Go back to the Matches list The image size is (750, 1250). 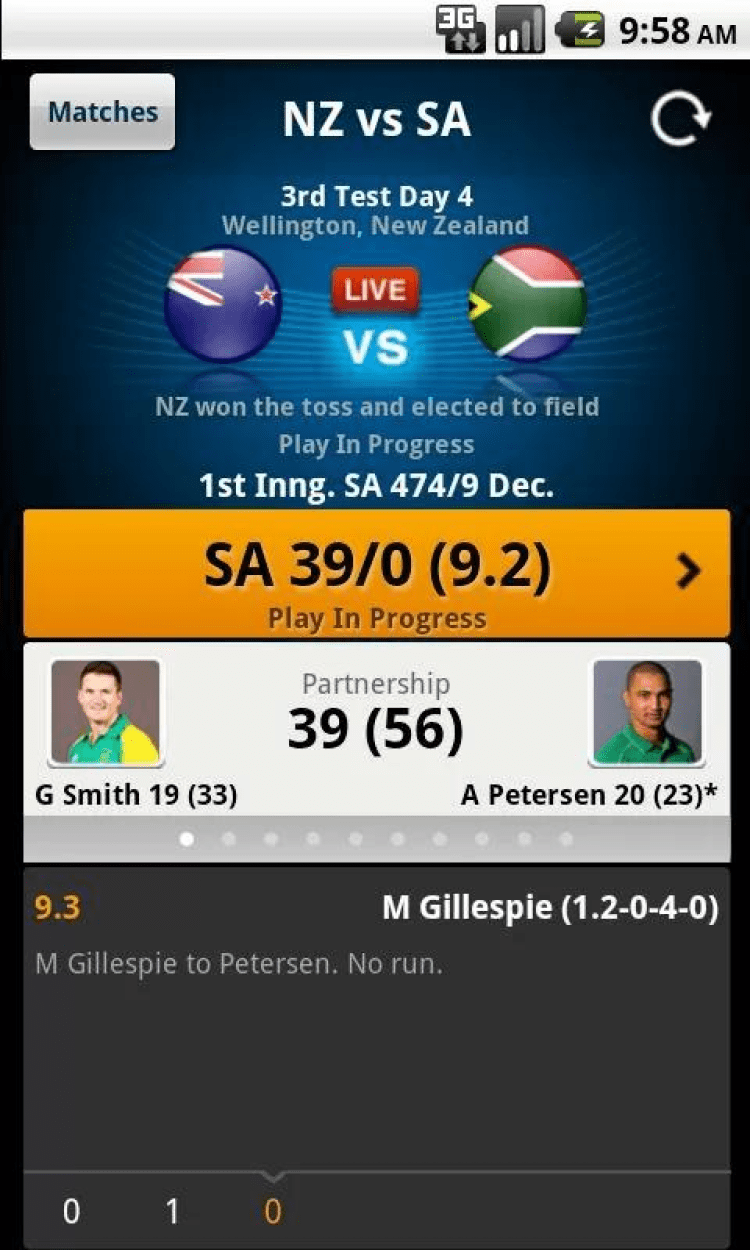point(102,112)
